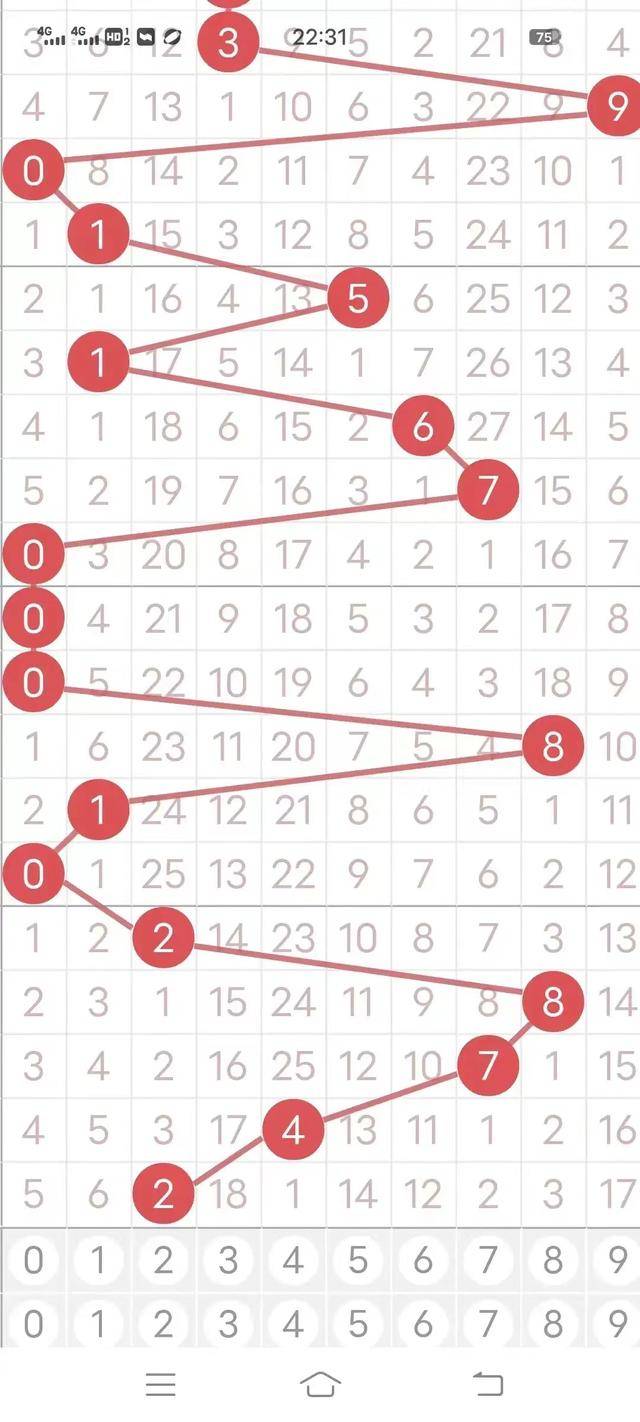
Task: Go to the system home screen
Action: click(x=320, y=1384)
